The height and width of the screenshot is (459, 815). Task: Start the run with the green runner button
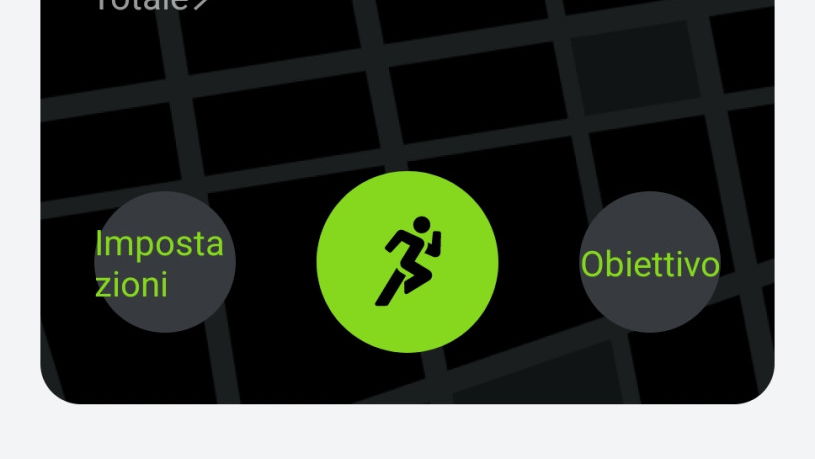coord(407,262)
